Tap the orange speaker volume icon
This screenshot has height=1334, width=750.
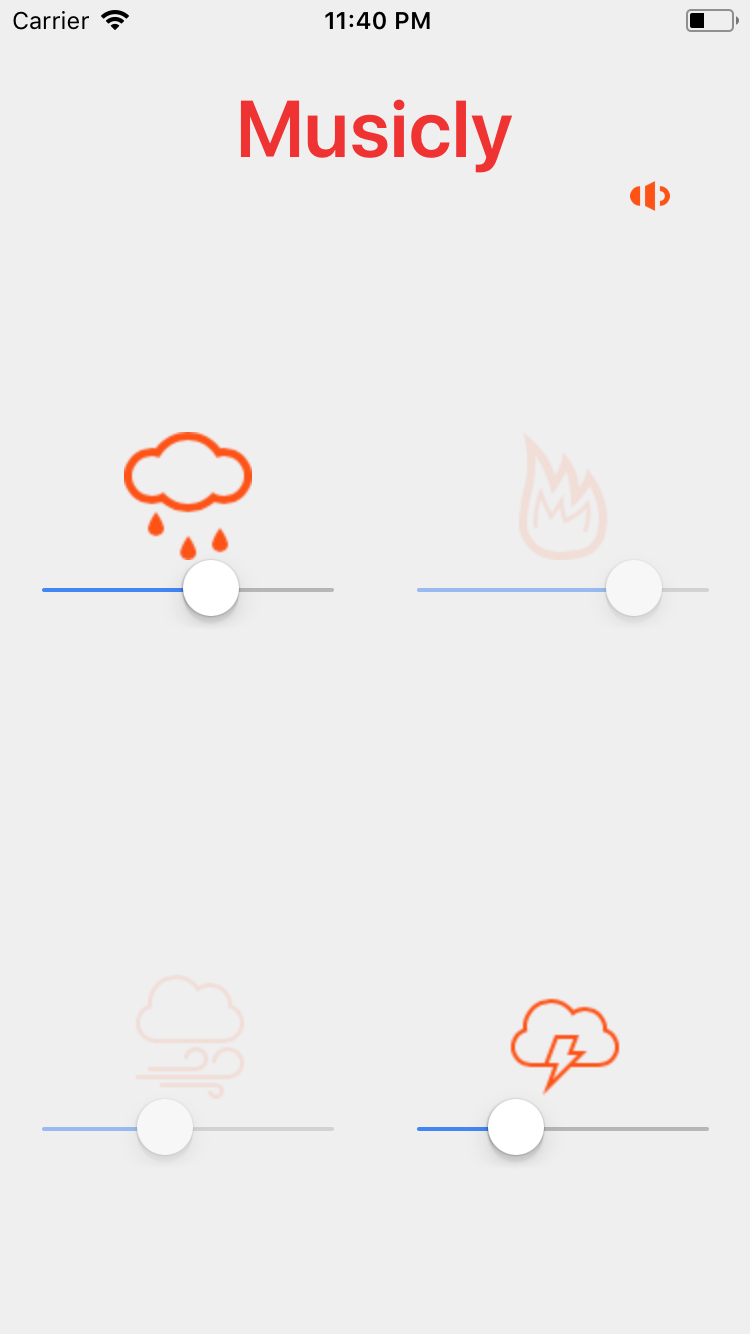(649, 197)
